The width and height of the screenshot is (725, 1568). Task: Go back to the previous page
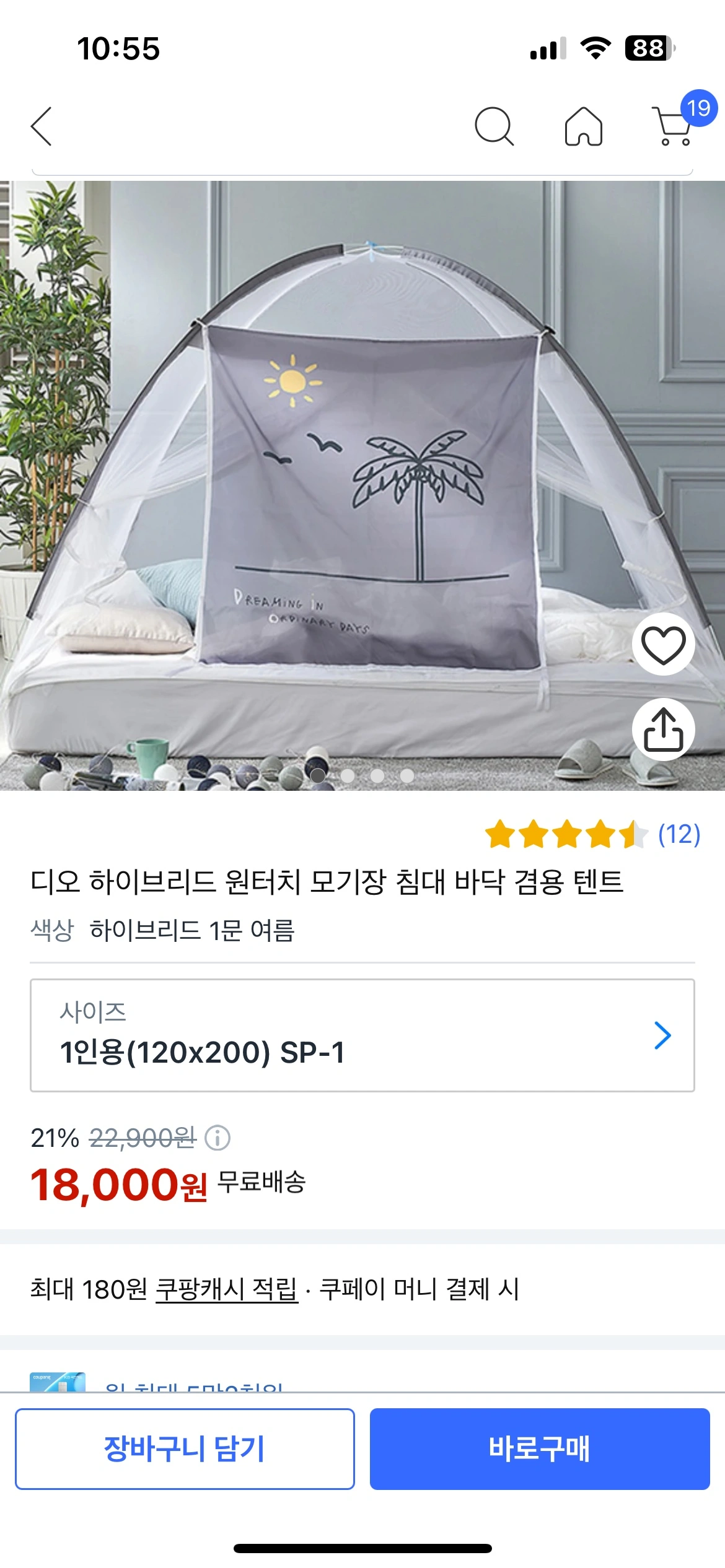[x=42, y=126]
